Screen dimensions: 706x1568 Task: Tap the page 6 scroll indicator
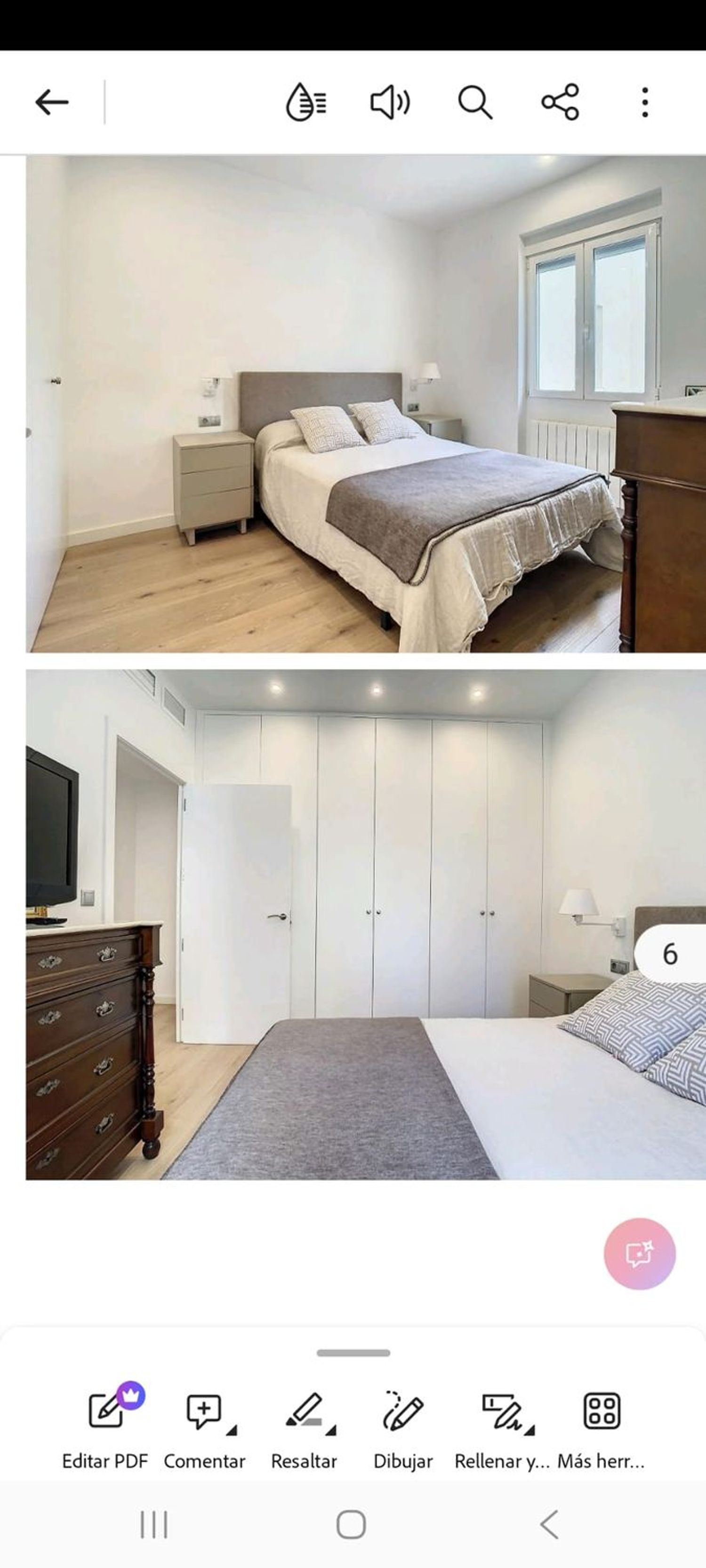tap(670, 954)
